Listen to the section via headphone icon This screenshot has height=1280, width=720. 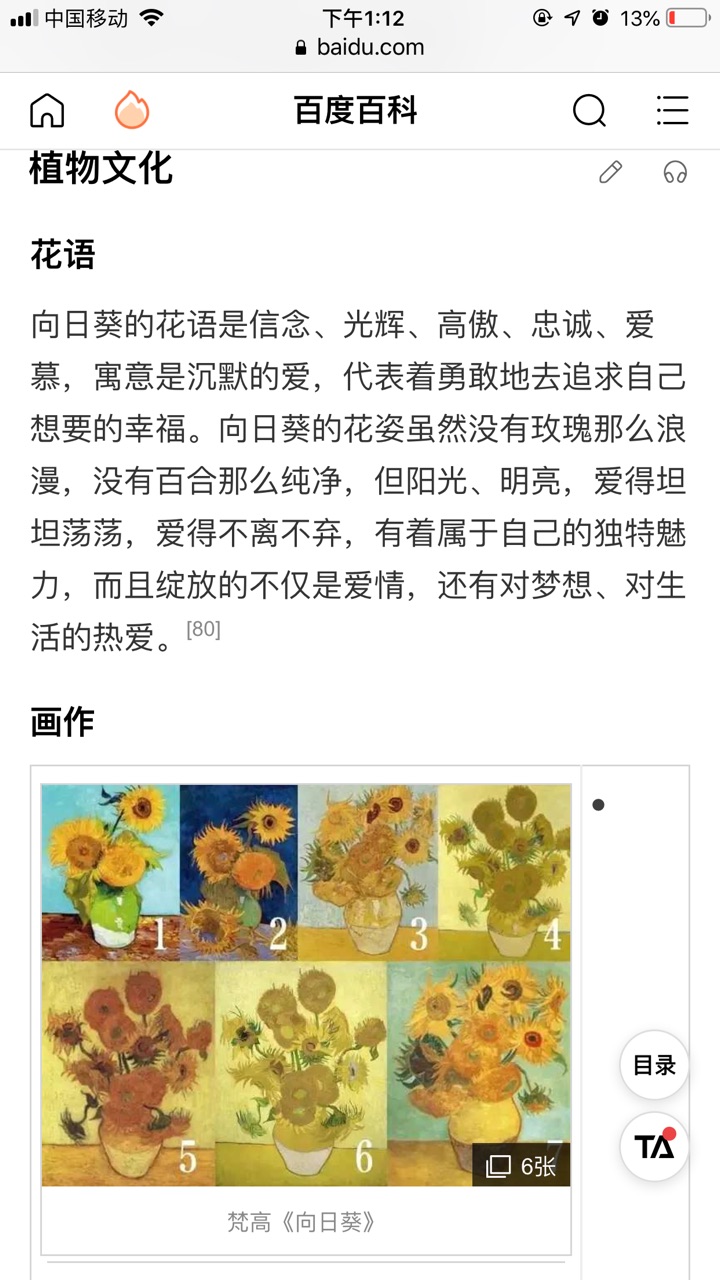click(x=675, y=172)
